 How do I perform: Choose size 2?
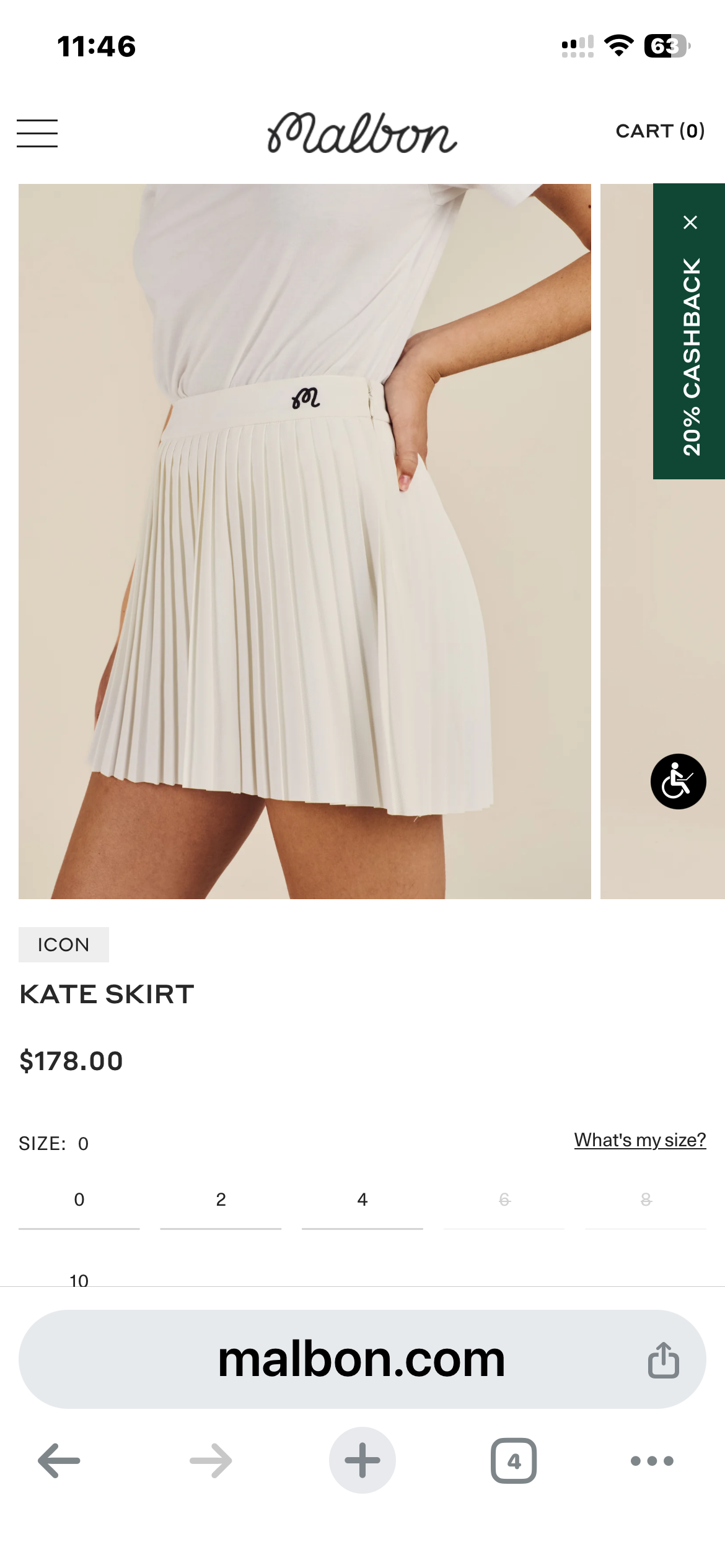click(221, 1200)
